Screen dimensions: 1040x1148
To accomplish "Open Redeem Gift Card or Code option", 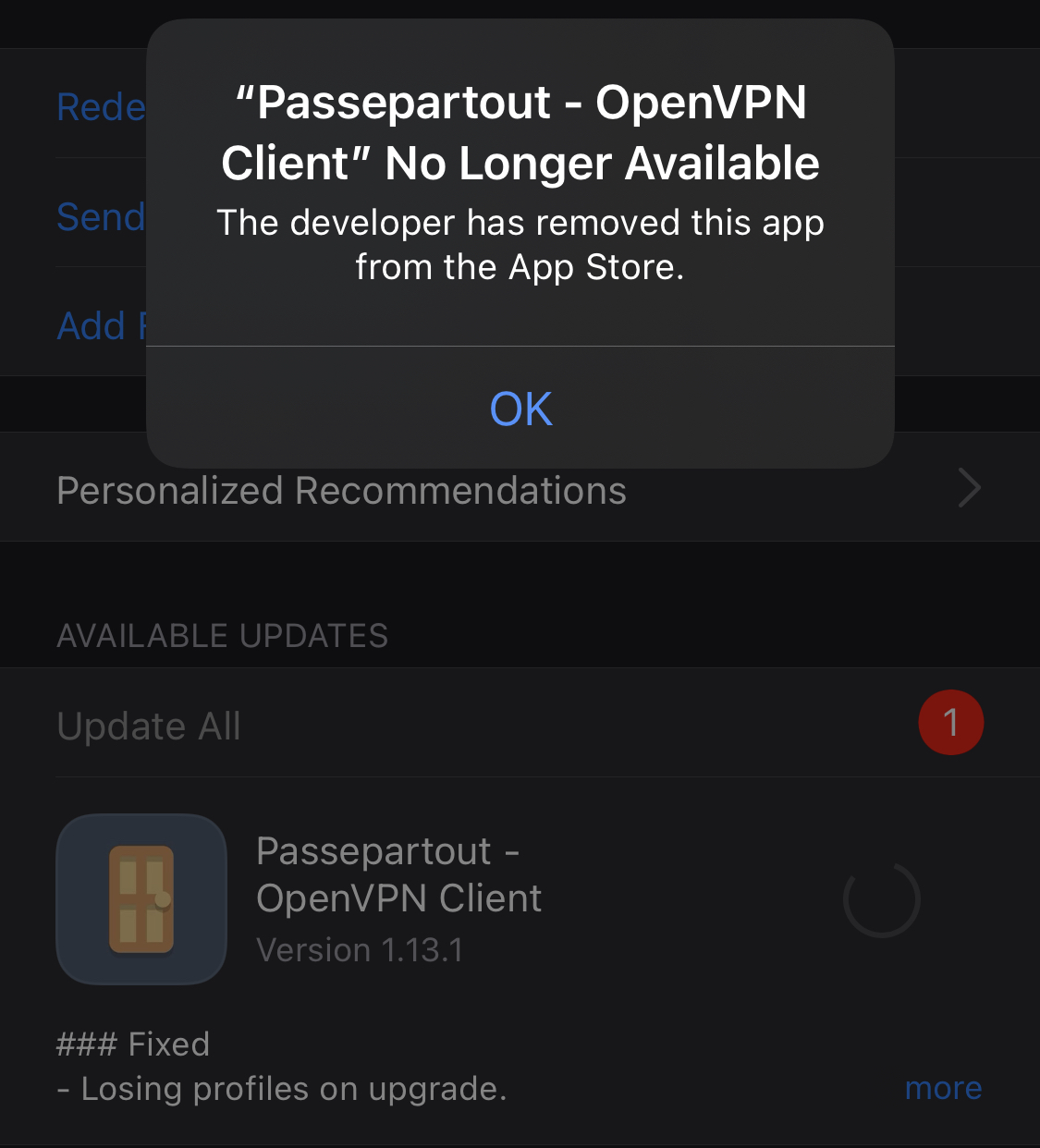I will pyautogui.click(x=102, y=106).
